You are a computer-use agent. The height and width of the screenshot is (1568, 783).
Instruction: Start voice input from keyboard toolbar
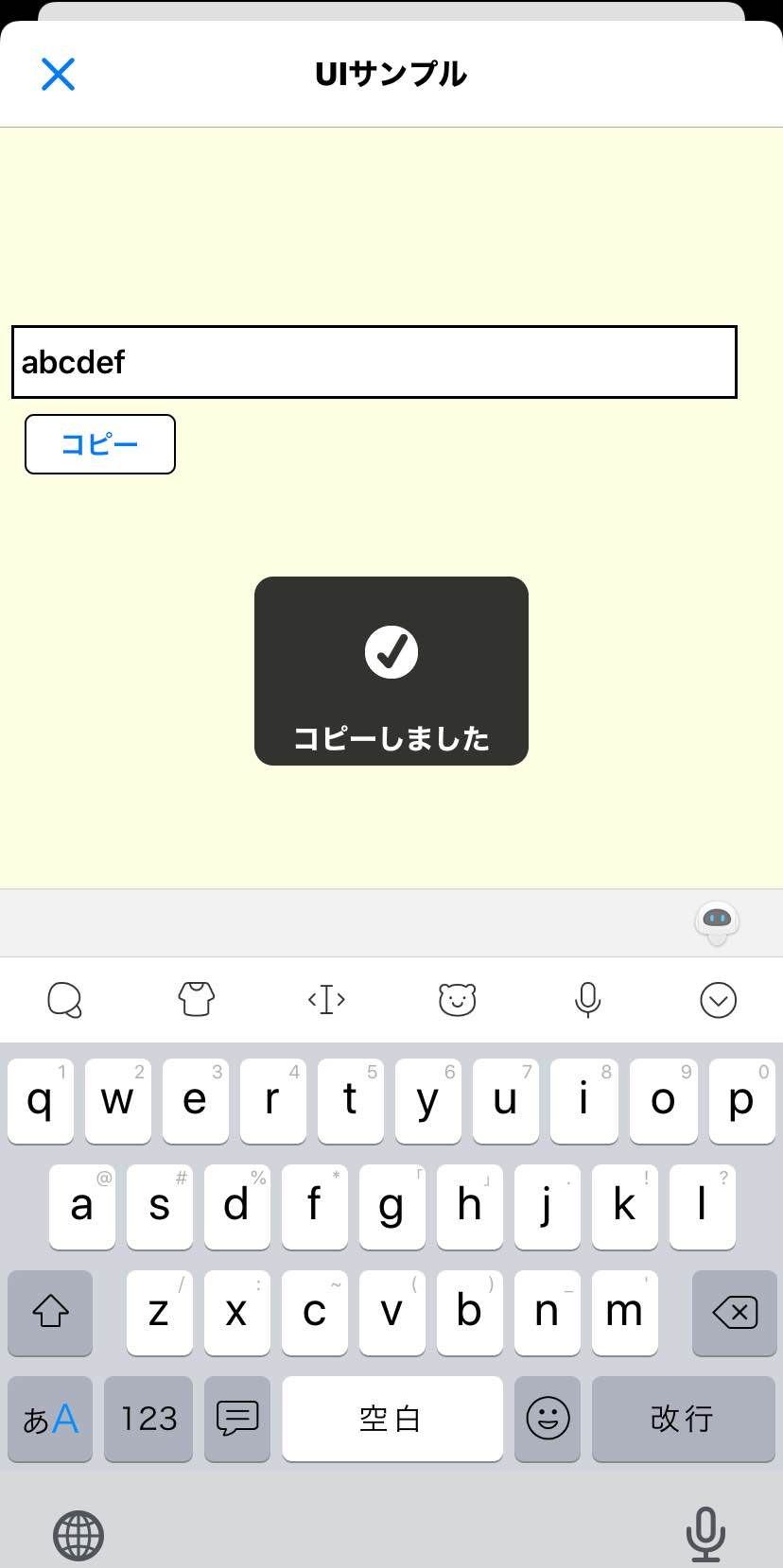pos(587,999)
